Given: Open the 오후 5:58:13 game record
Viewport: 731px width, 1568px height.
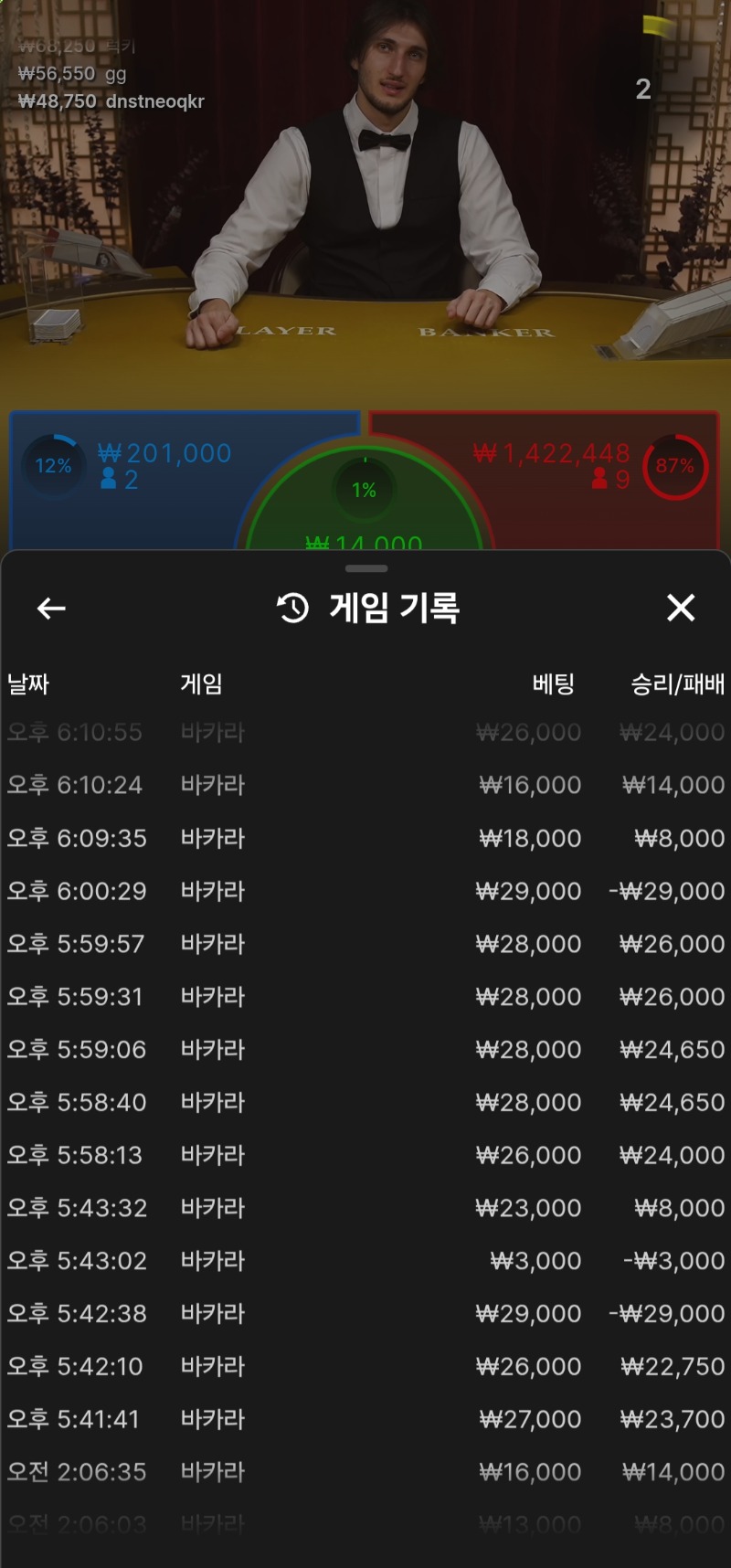Looking at the screenshot, I should pos(365,1155).
